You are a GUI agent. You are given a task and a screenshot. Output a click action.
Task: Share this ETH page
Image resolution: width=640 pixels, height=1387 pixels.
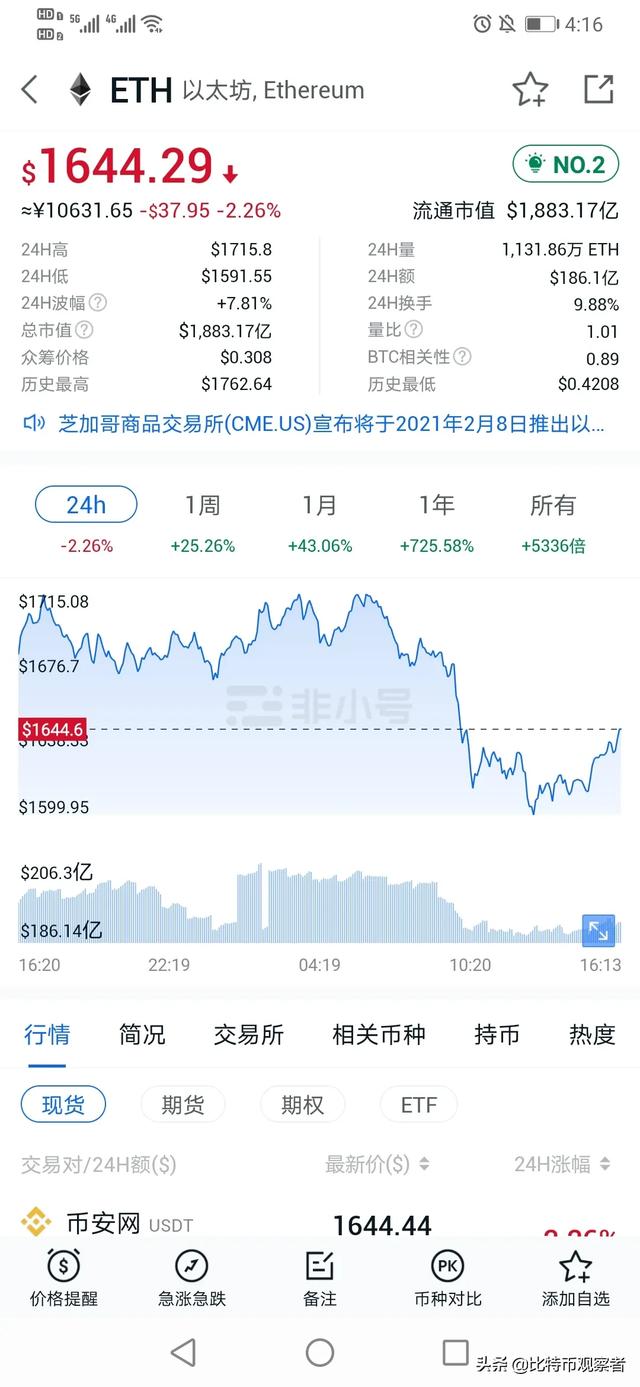598,89
